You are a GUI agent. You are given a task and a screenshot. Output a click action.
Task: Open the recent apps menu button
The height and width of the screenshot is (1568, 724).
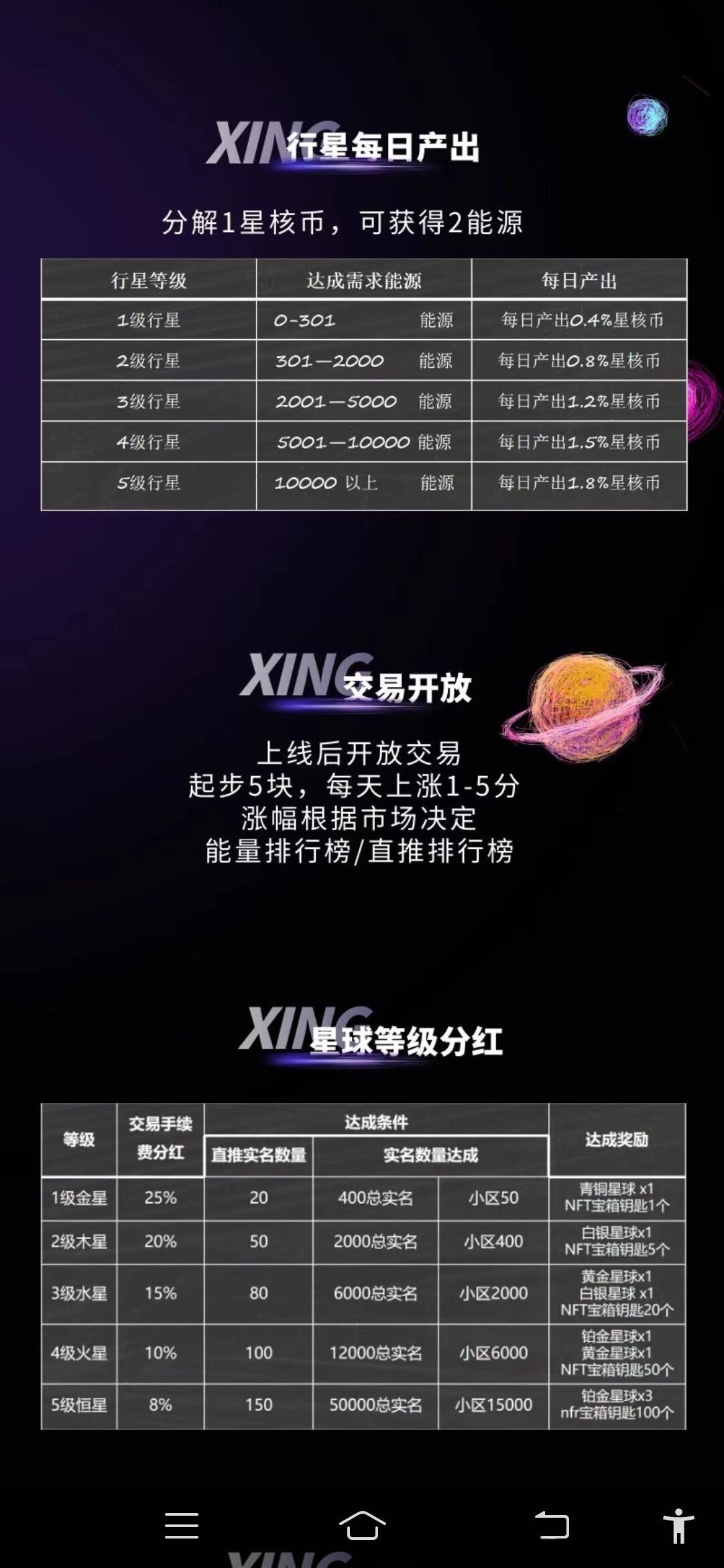(182, 1525)
